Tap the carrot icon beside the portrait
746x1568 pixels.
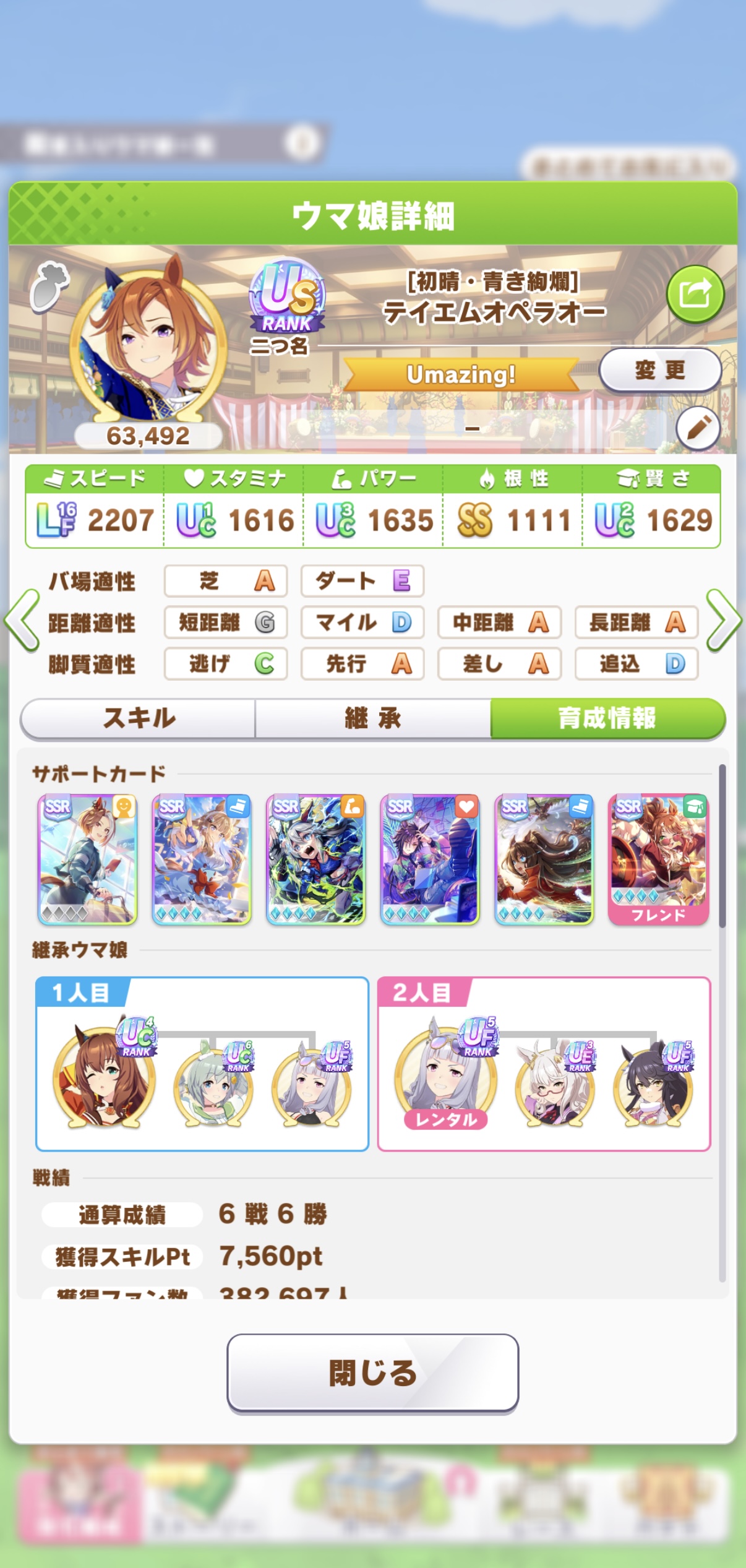click(49, 286)
